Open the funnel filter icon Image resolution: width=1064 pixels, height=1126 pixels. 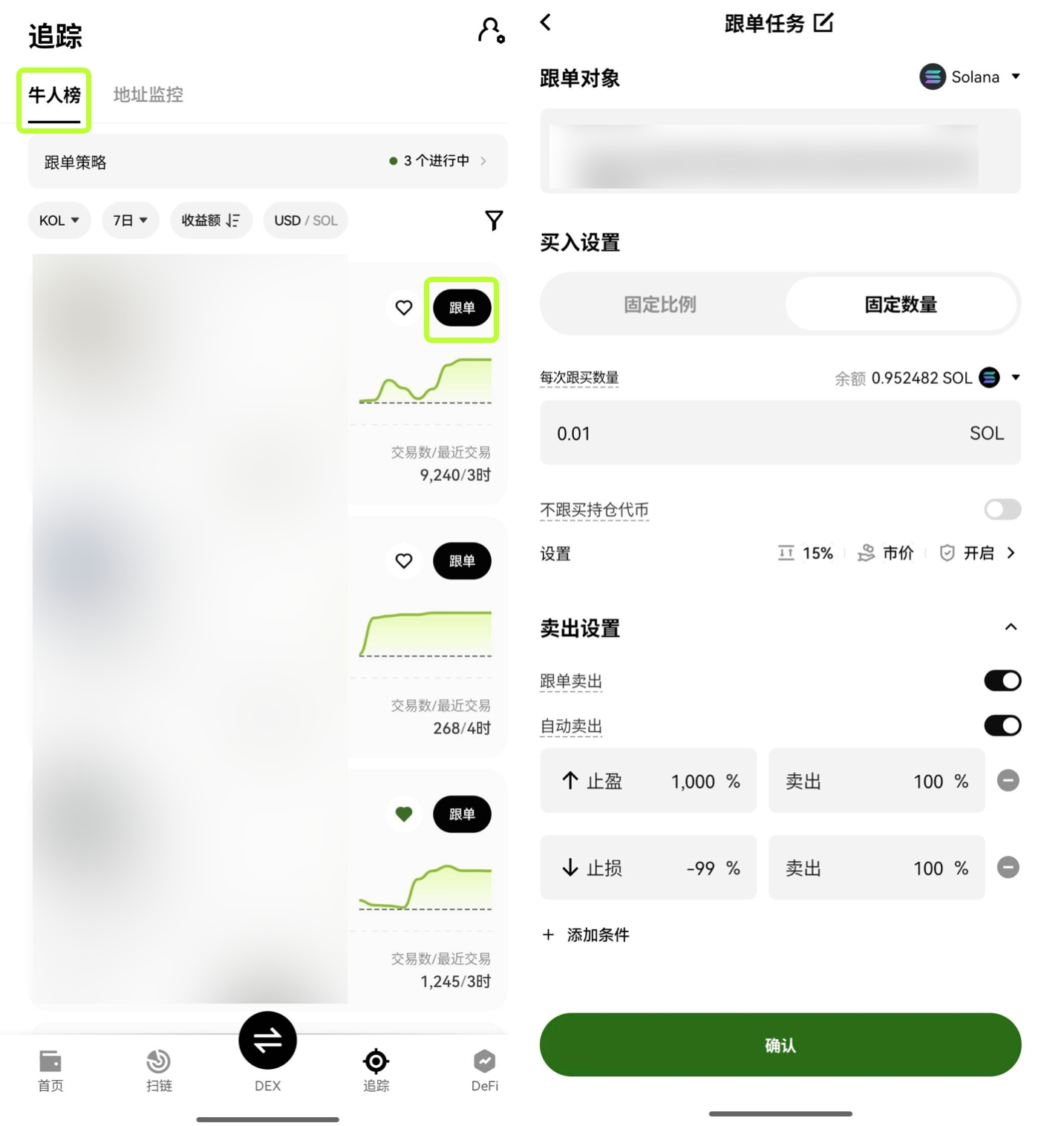(494, 220)
